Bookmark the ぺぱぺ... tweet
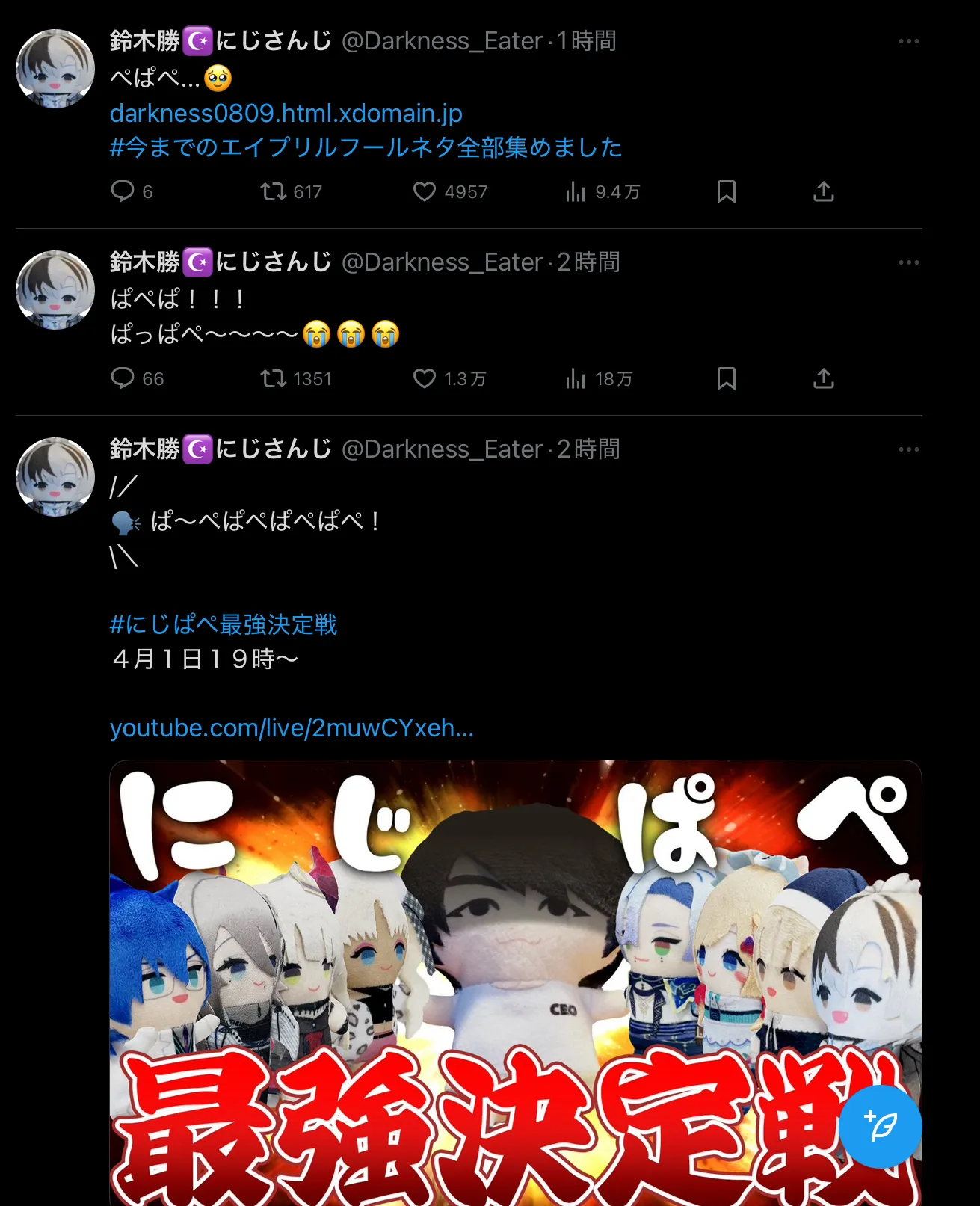The height and width of the screenshot is (1206, 980). pyautogui.click(x=727, y=192)
